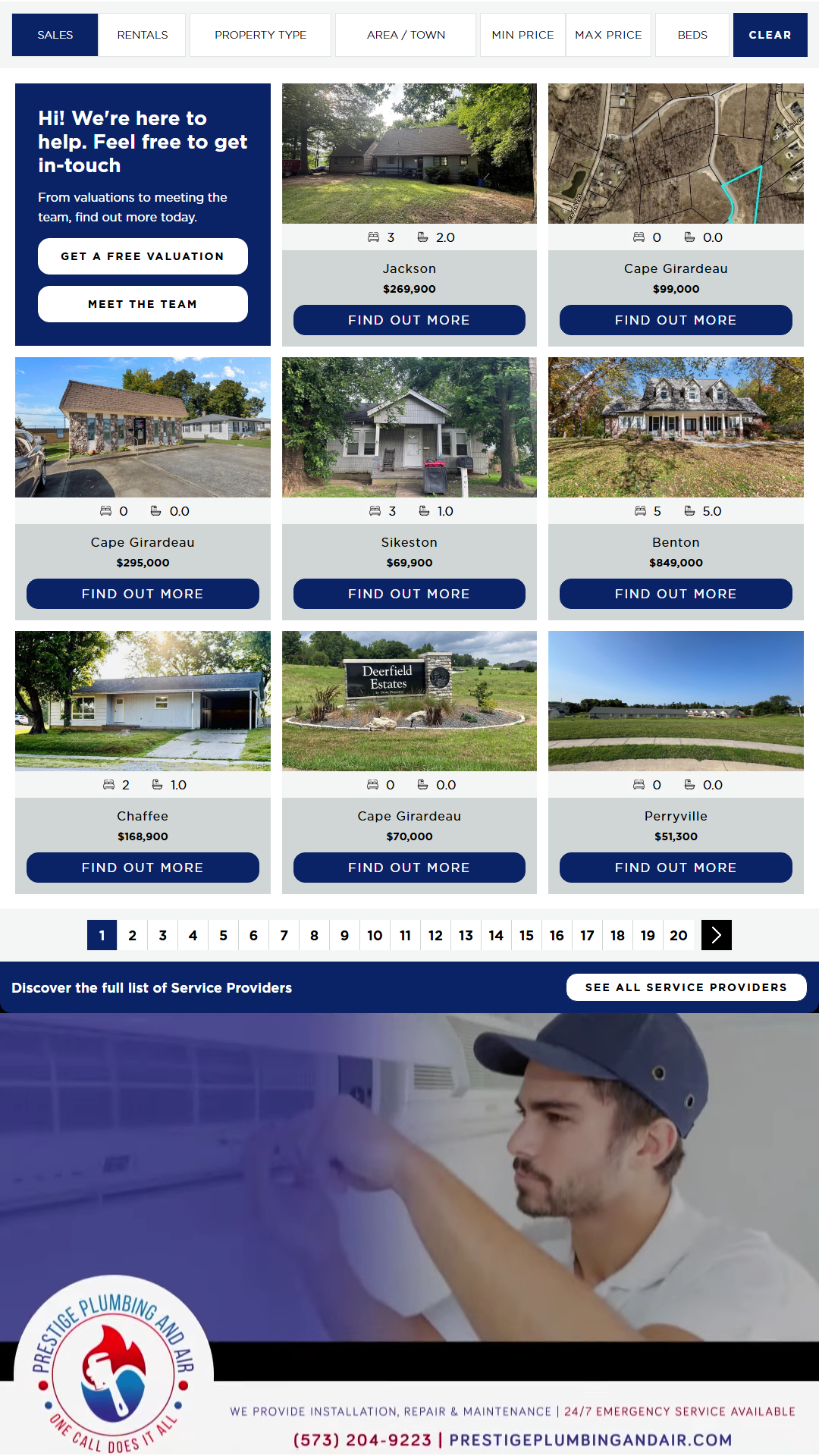Tap Get a Free Valuation
Viewport: 819px width, 1456px height.
click(143, 256)
